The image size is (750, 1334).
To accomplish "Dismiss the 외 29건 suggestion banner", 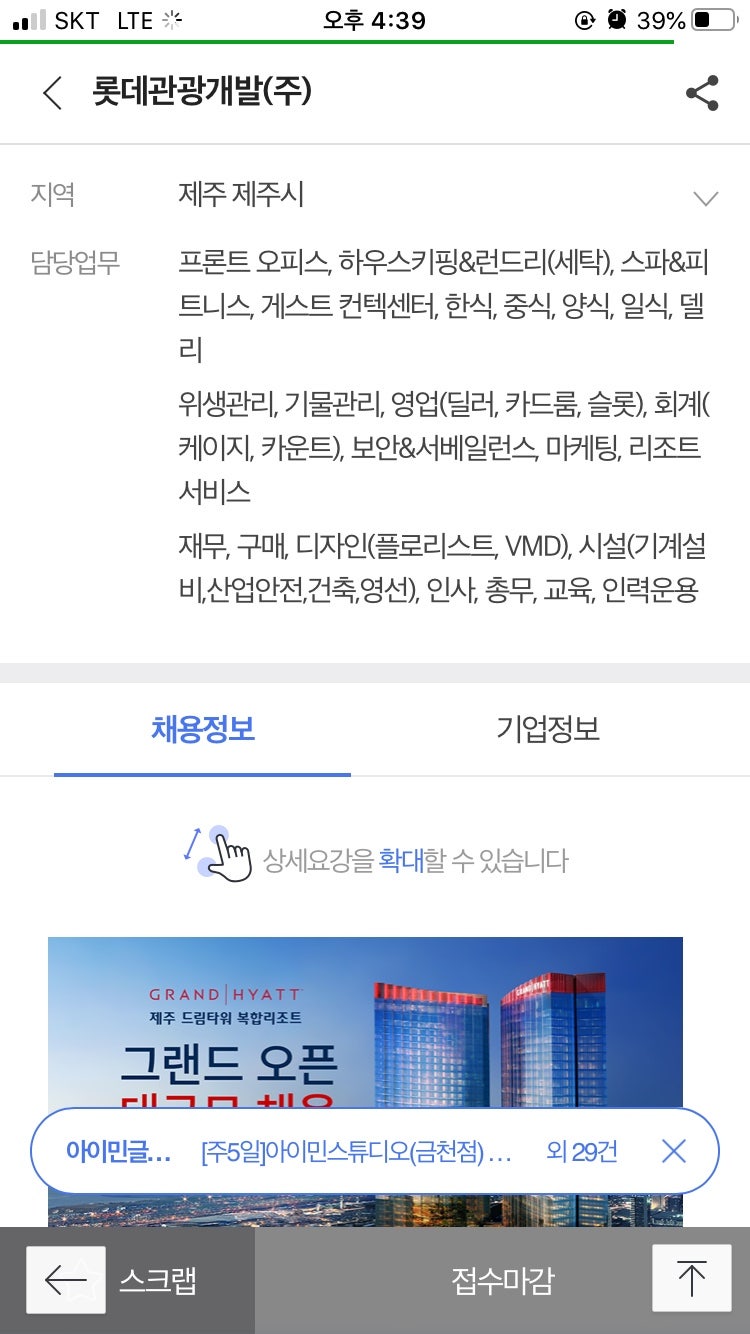I will click(x=674, y=1152).
